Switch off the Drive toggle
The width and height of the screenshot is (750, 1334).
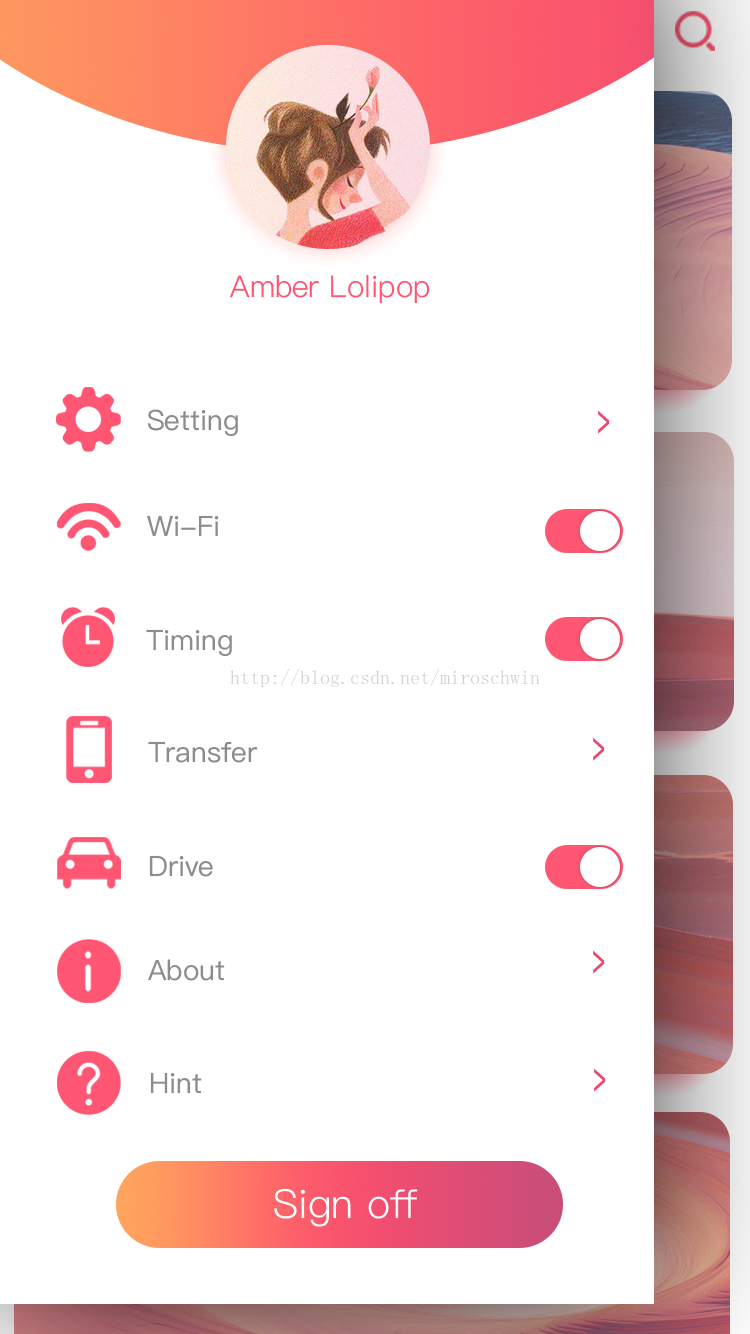click(584, 867)
